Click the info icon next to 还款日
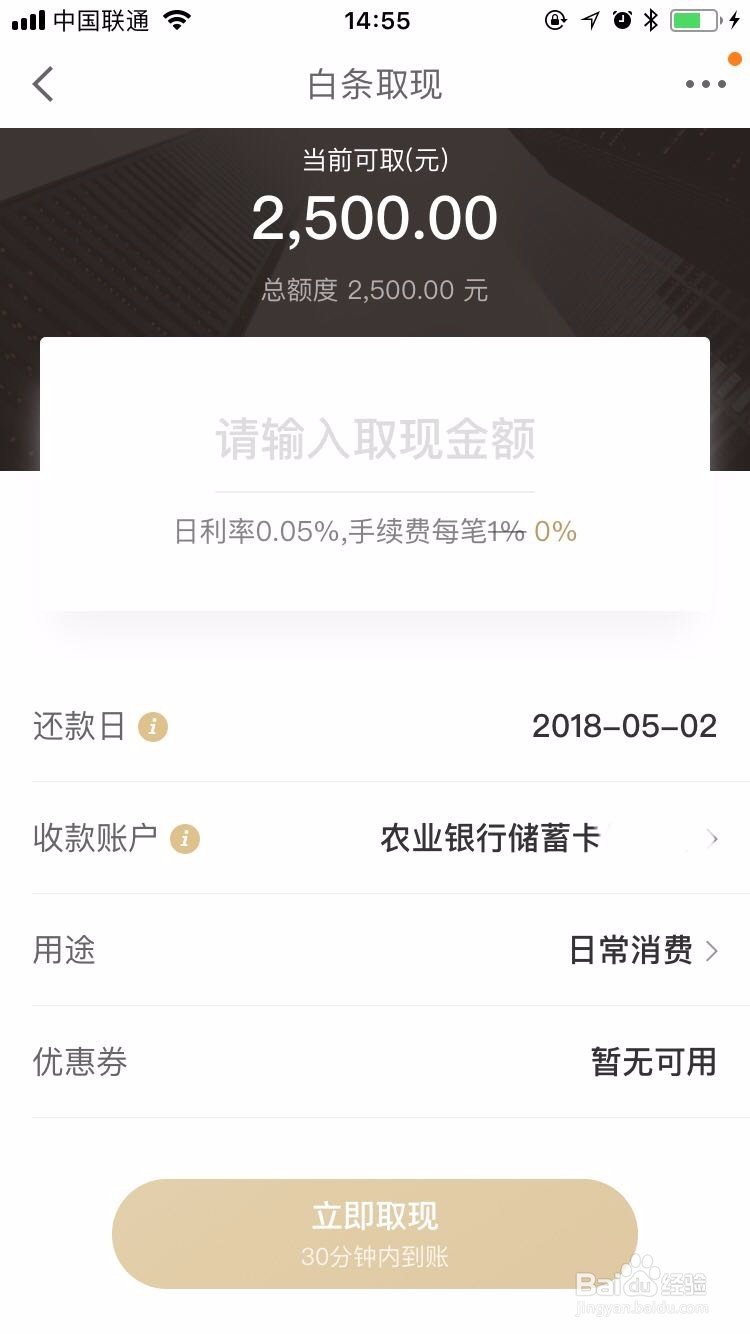This screenshot has width=750, height=1334. click(153, 727)
